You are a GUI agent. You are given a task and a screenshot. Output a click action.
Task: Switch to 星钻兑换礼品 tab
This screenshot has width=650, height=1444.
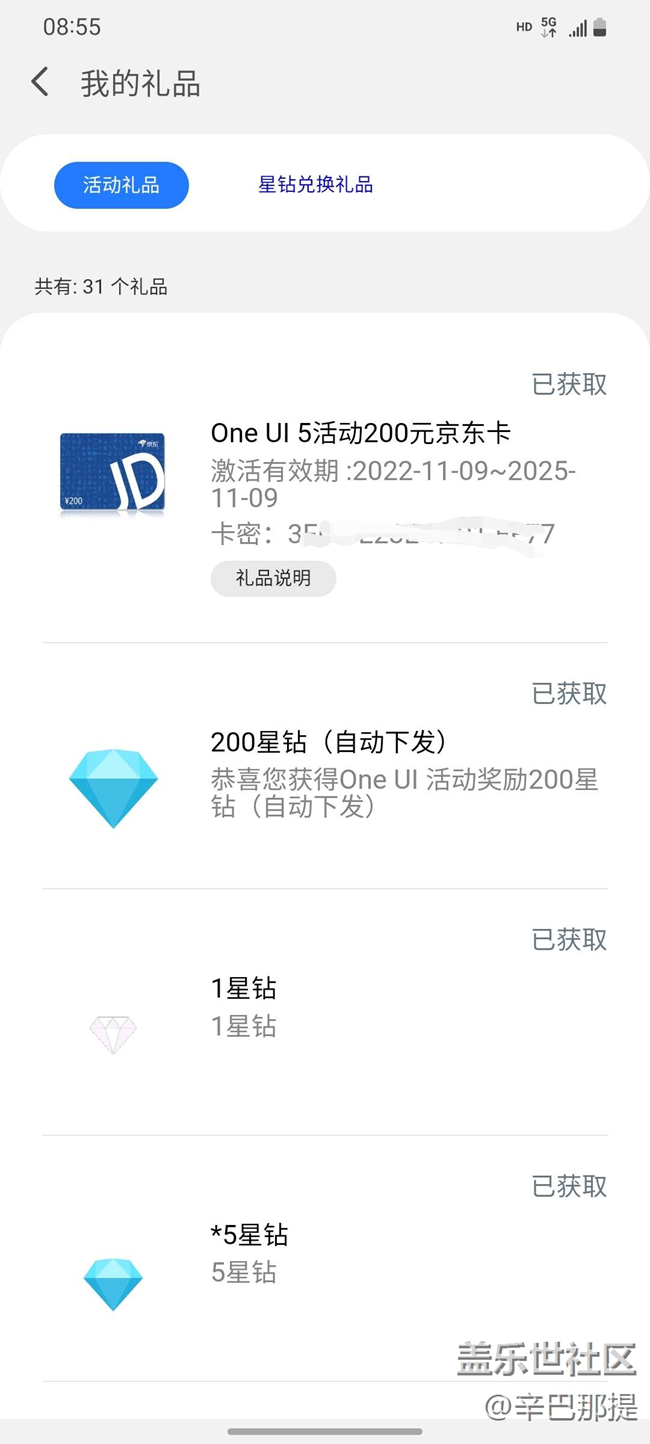[315, 185]
